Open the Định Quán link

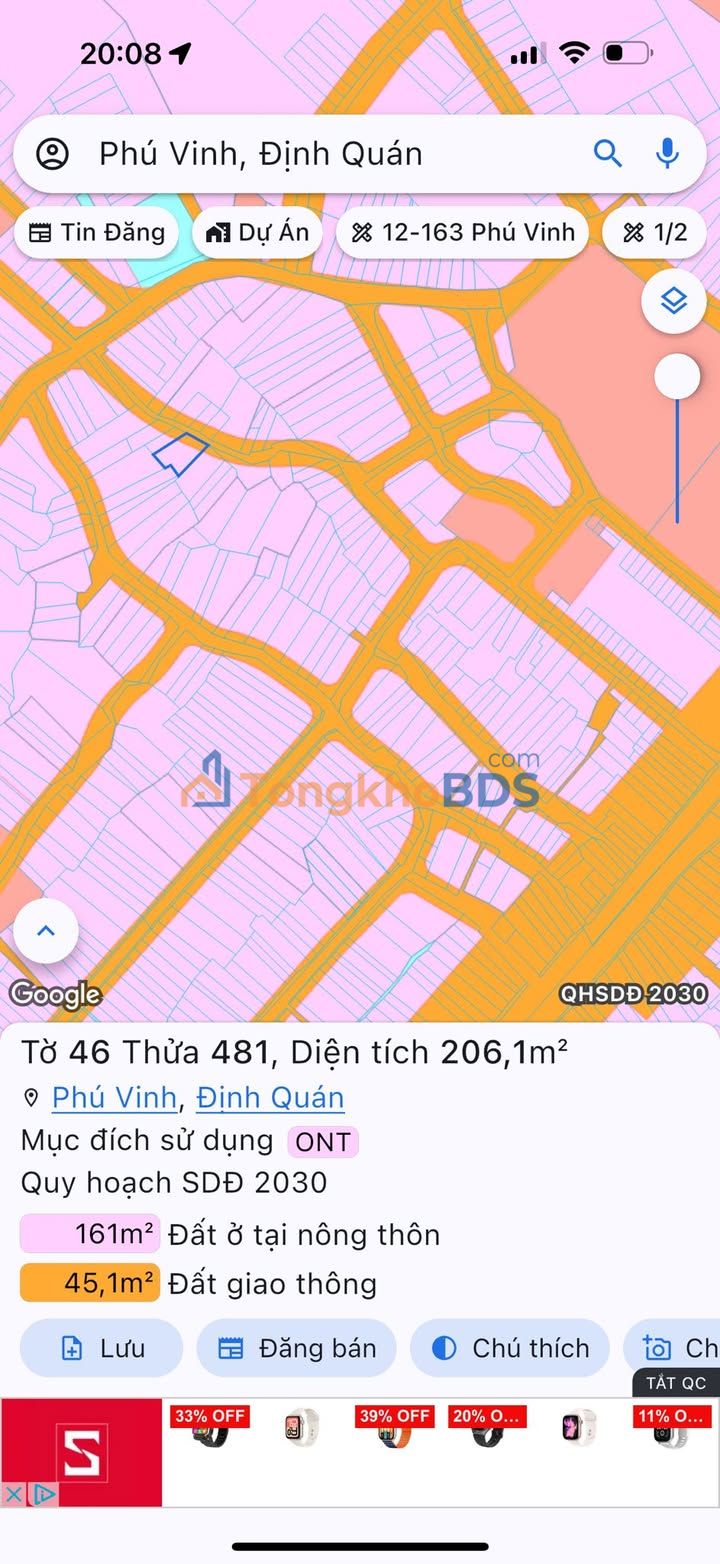click(x=270, y=1097)
